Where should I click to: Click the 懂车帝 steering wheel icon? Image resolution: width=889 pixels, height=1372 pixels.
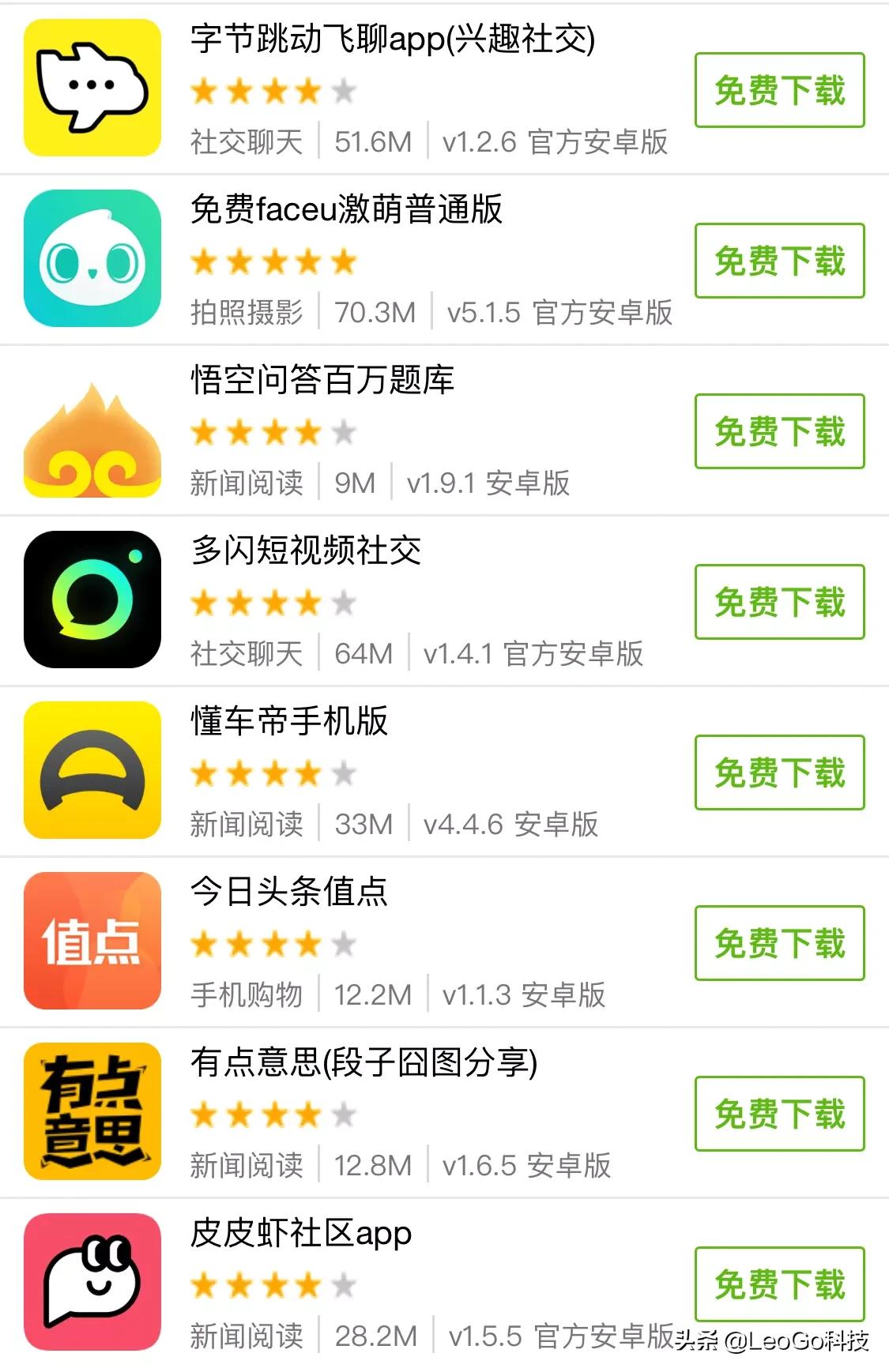[91, 772]
